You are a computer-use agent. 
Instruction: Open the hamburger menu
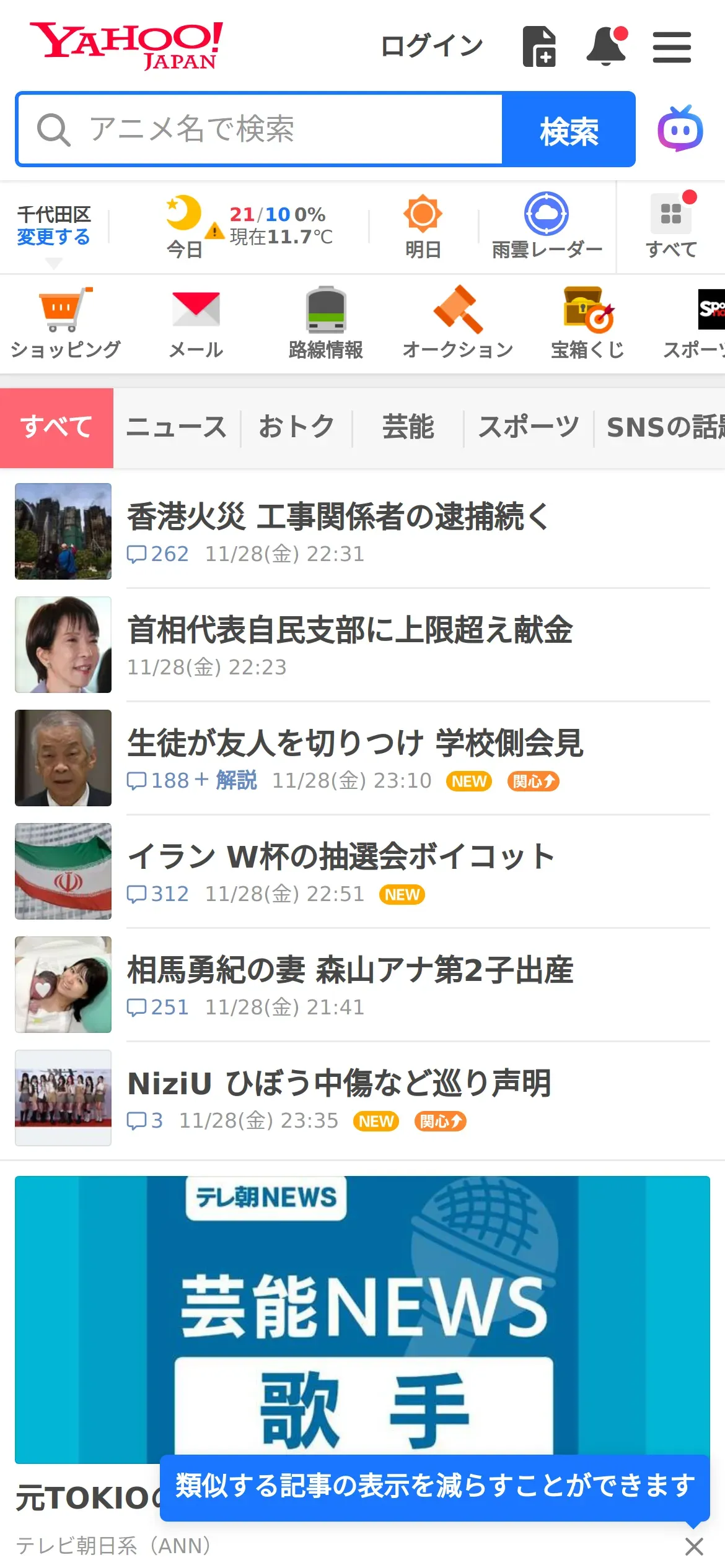[672, 48]
